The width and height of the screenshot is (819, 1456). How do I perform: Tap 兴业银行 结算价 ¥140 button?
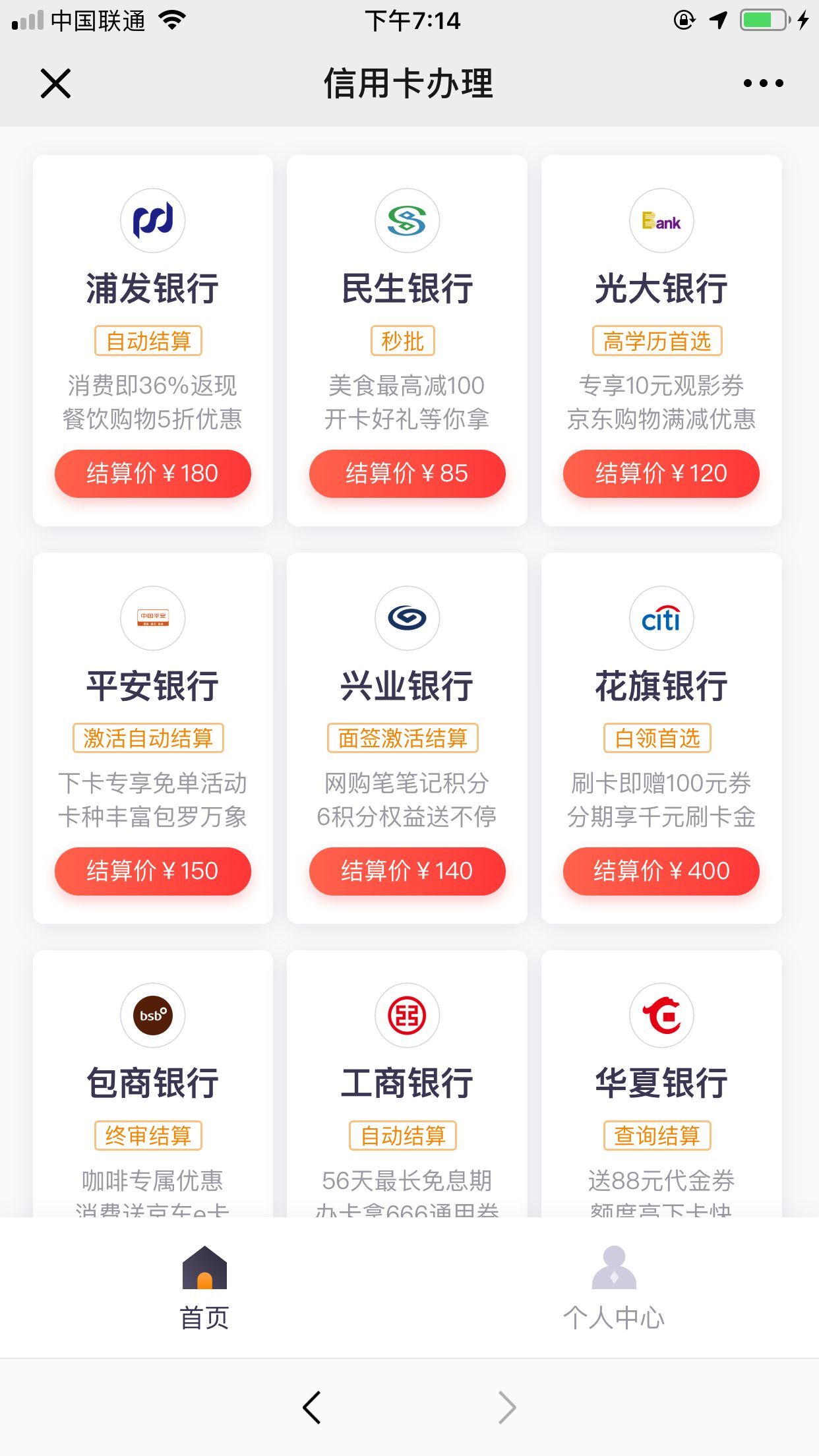tap(407, 871)
